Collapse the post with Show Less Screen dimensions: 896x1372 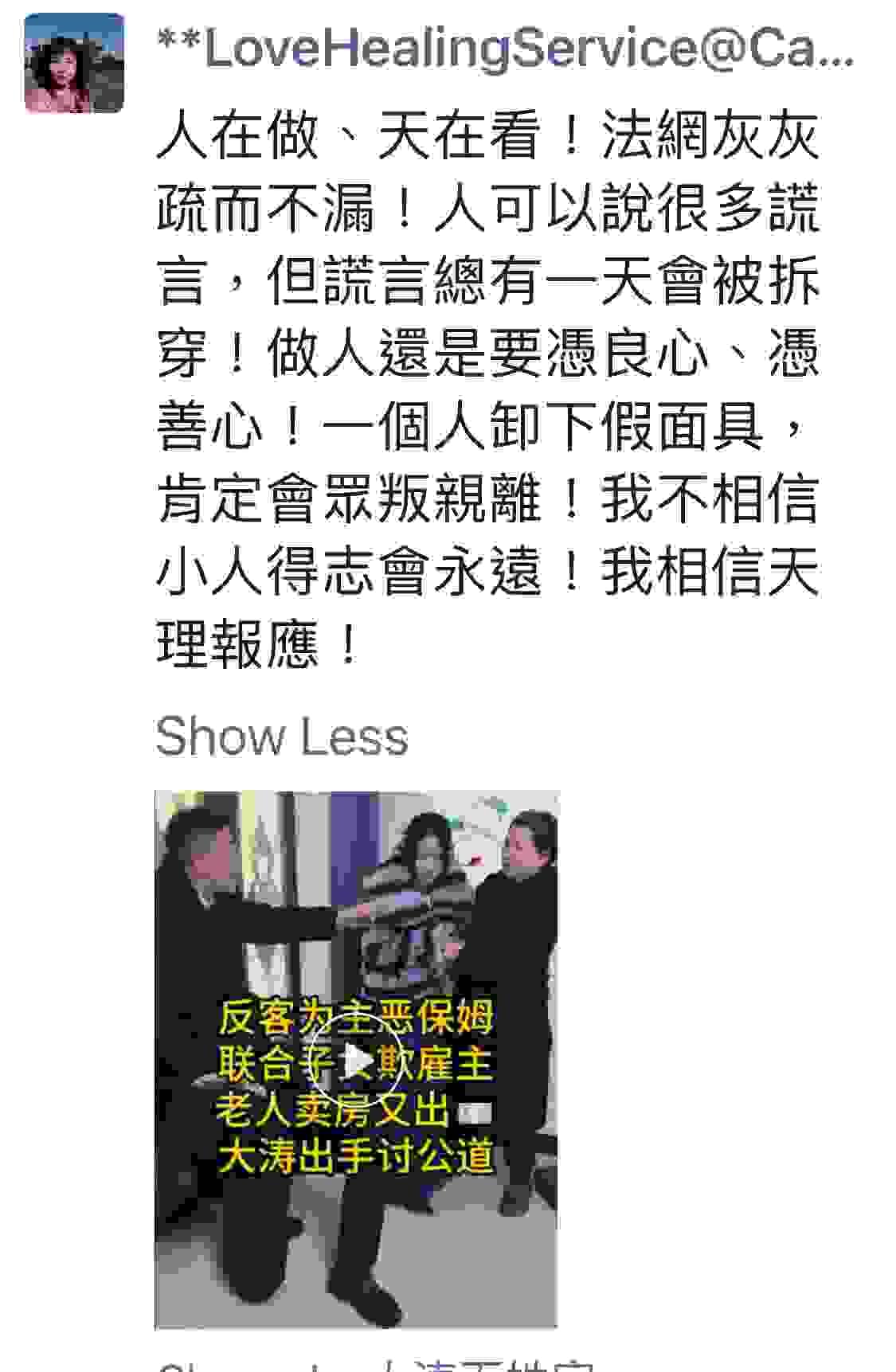point(281,736)
